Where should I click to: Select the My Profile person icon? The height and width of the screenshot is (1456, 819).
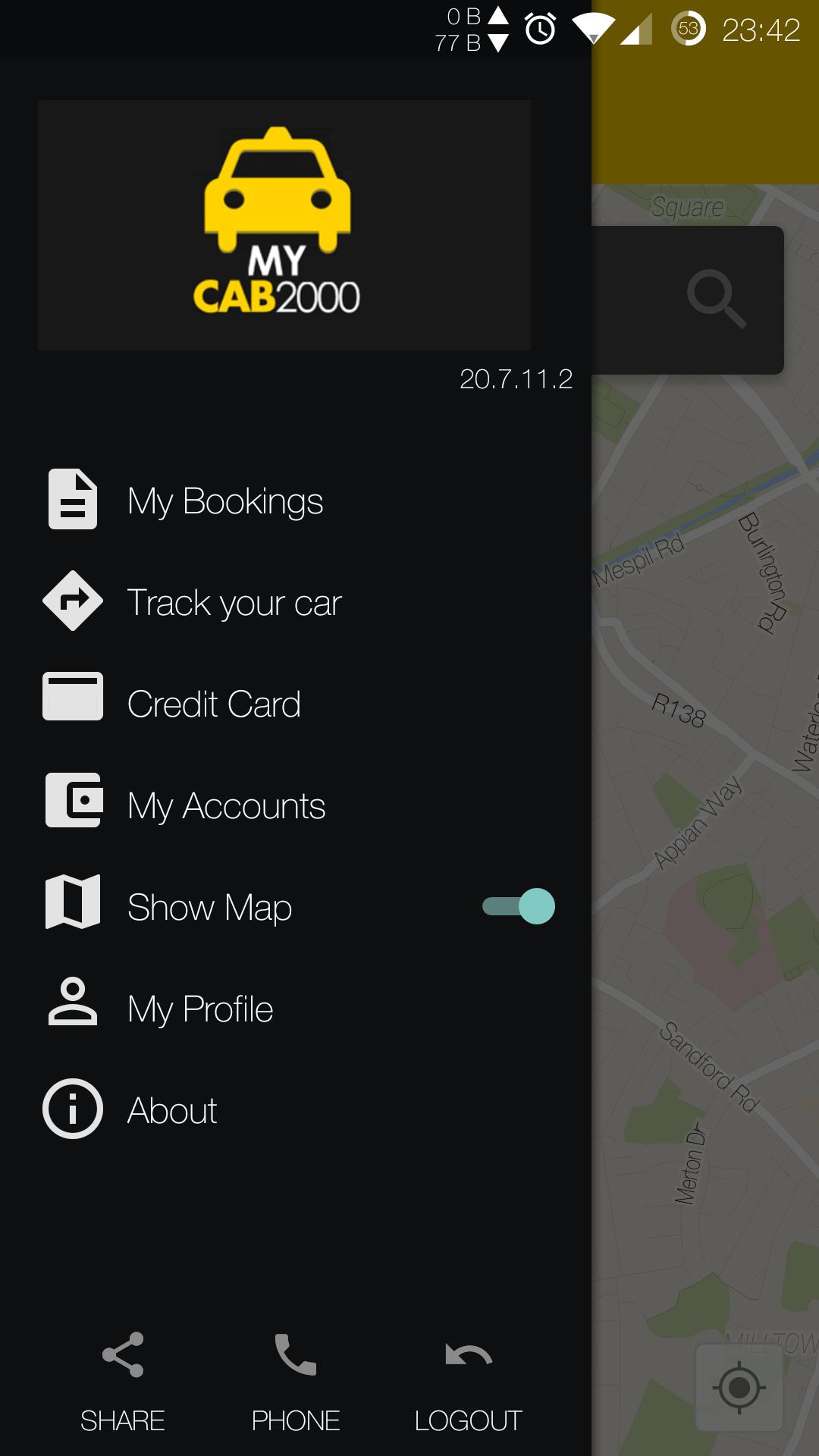(72, 1007)
